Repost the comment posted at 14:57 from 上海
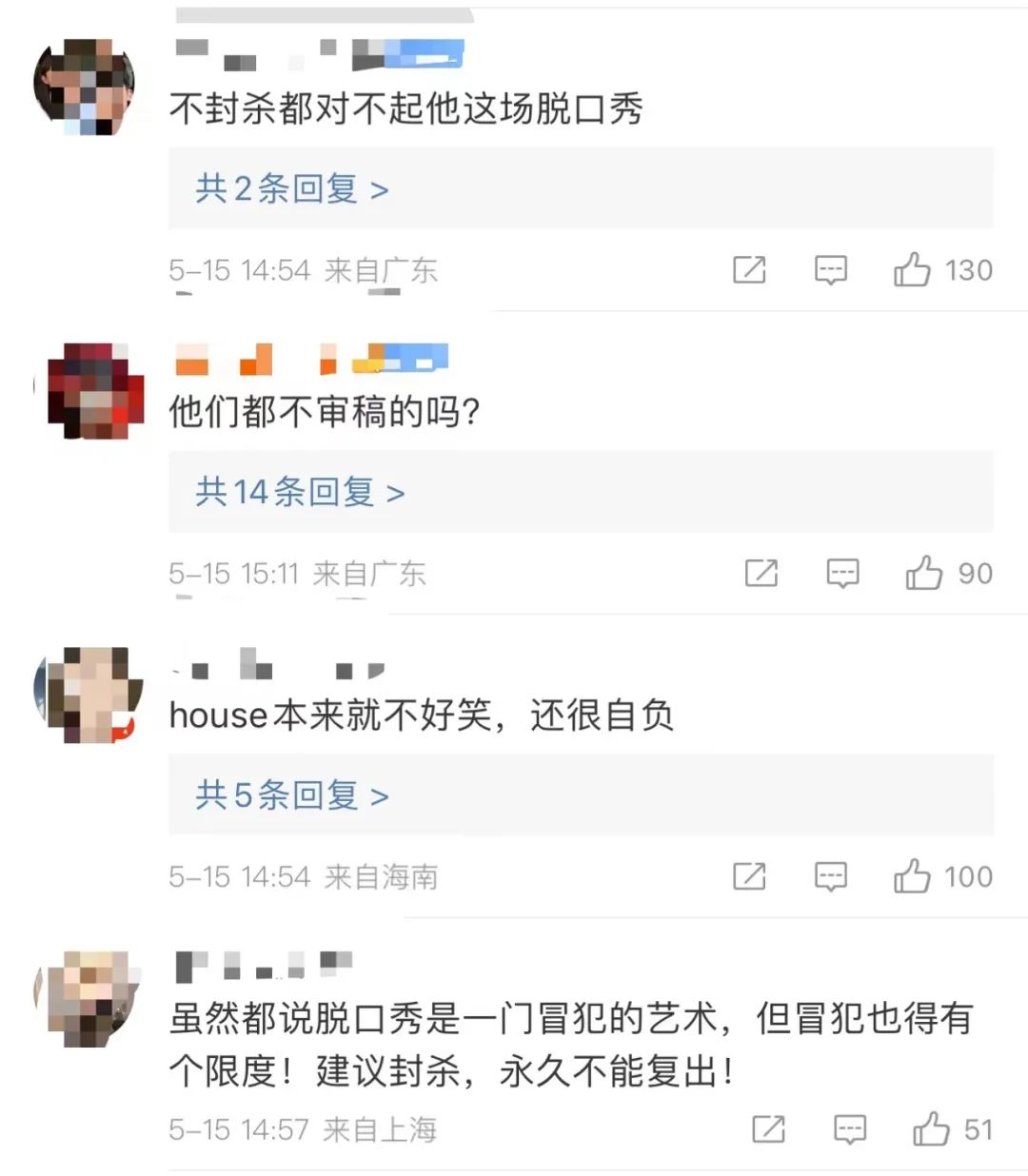This screenshot has height=1176, width=1028. [x=768, y=1129]
